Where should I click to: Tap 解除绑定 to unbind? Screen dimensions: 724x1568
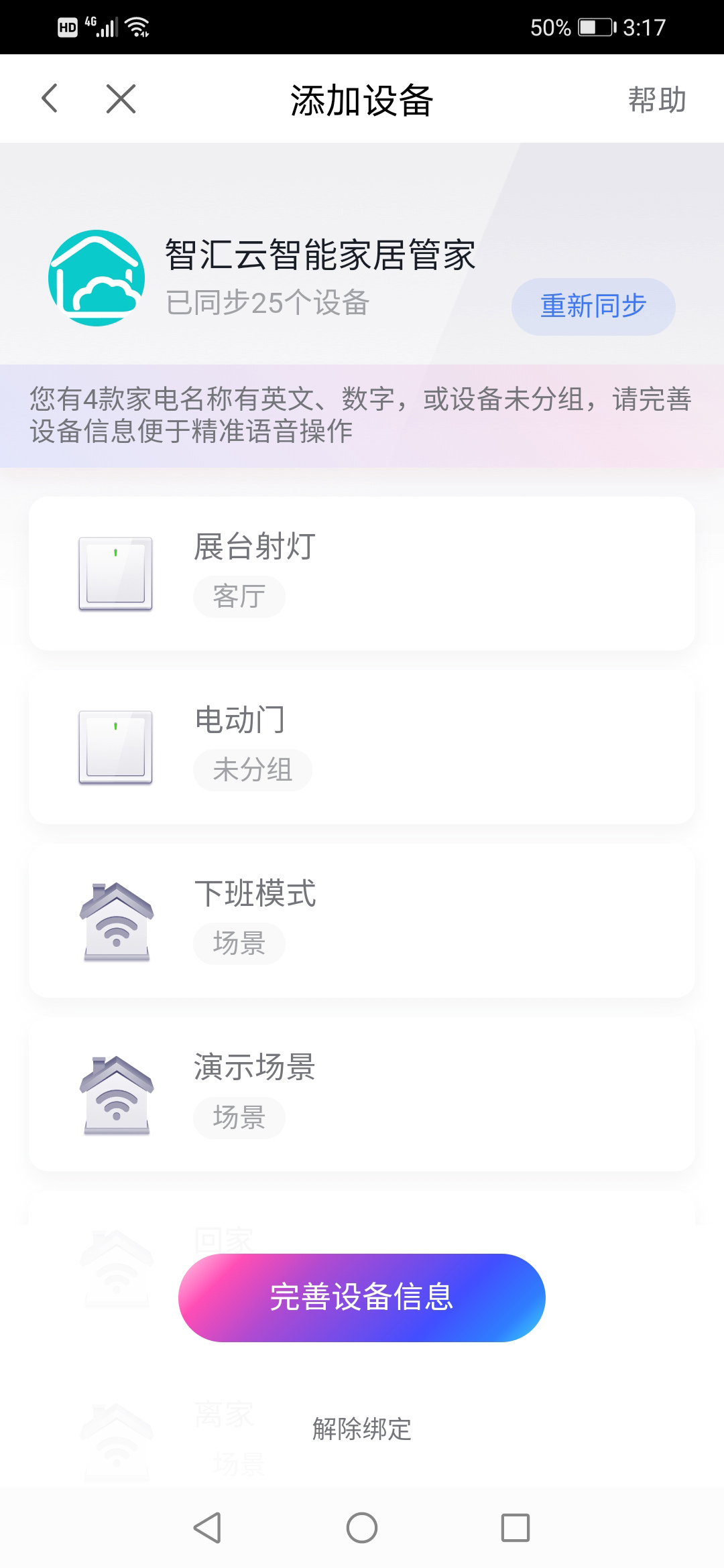click(x=362, y=1429)
